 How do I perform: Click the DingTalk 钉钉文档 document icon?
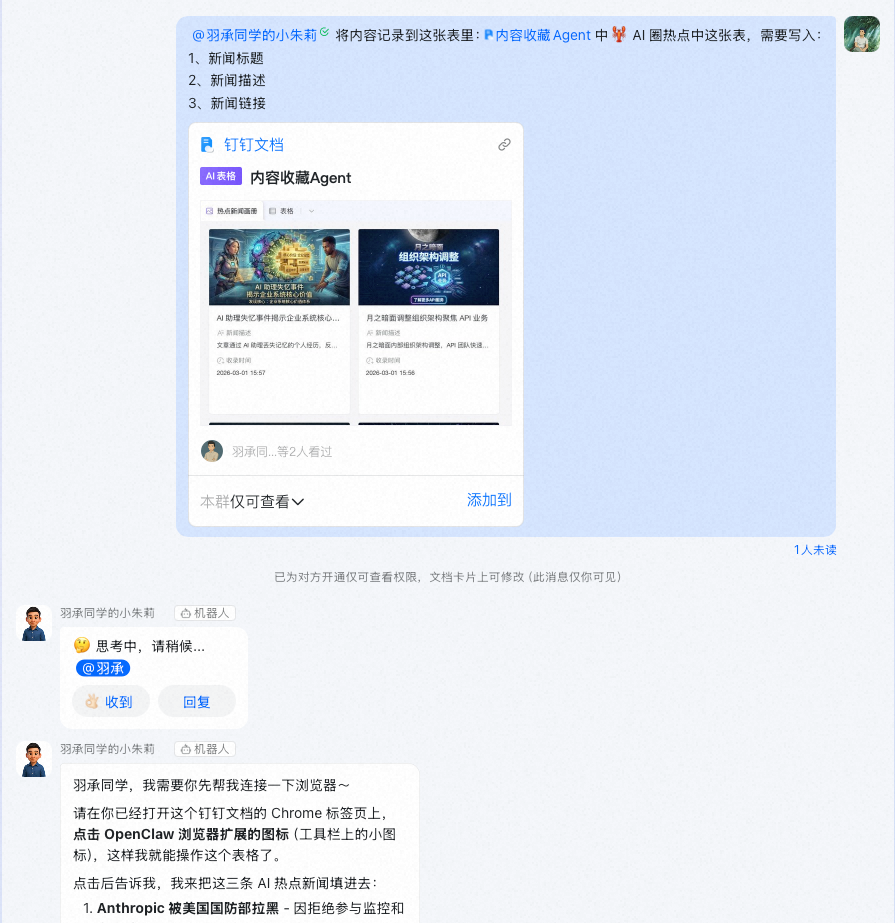point(207,144)
